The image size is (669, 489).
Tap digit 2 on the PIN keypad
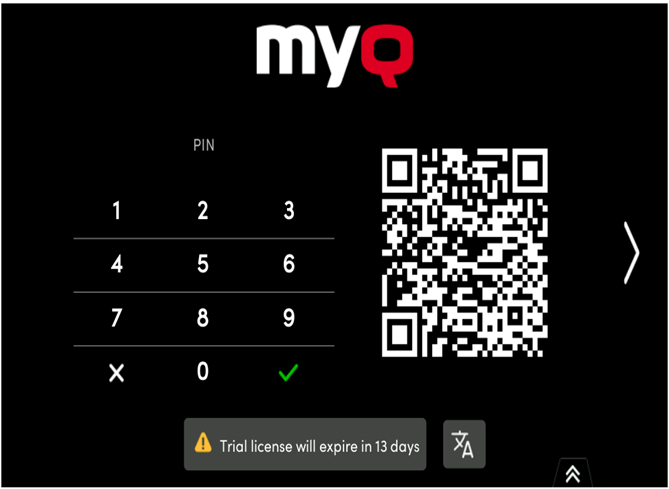[x=203, y=211]
